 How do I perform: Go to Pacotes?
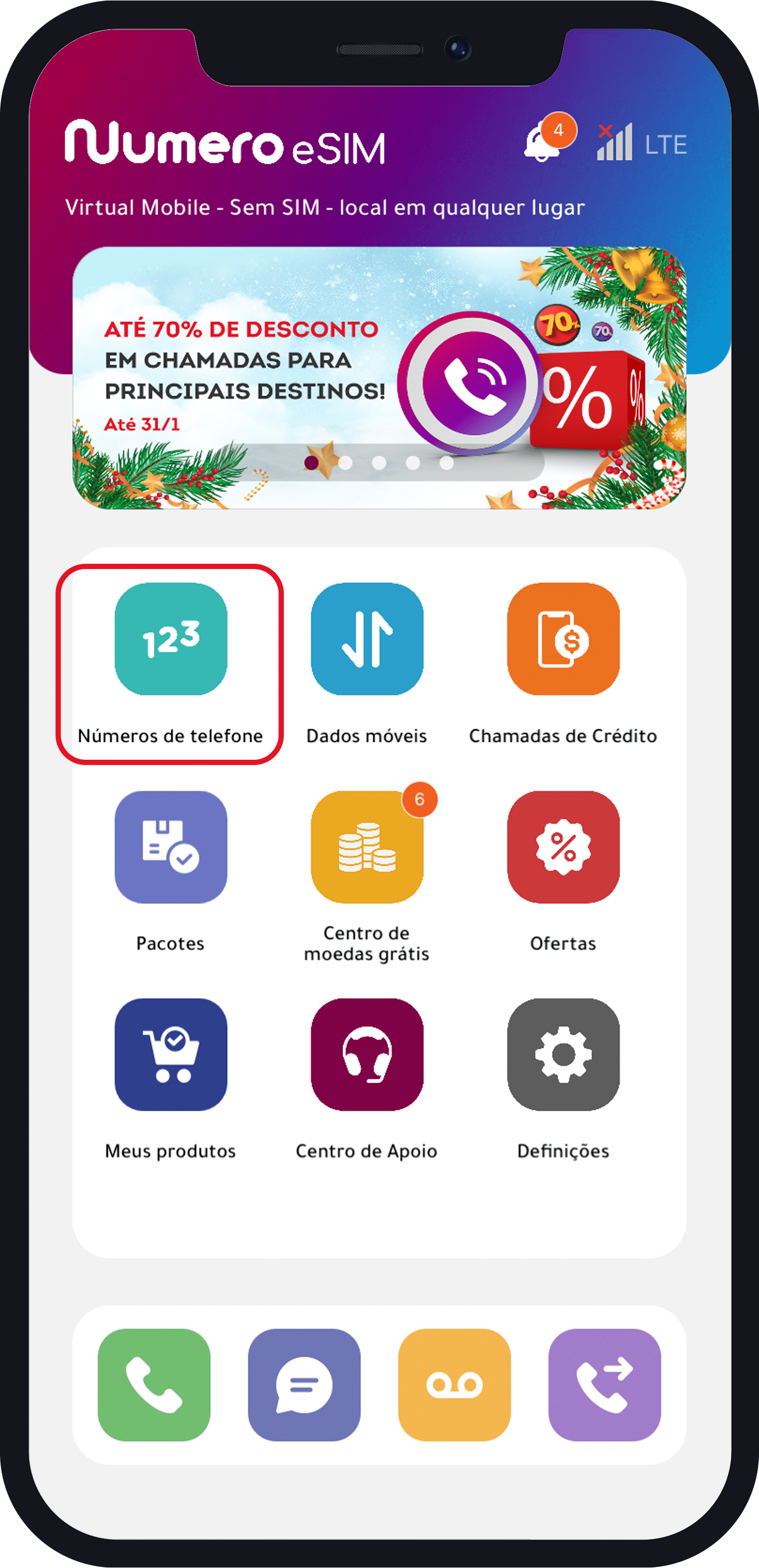coord(171,847)
